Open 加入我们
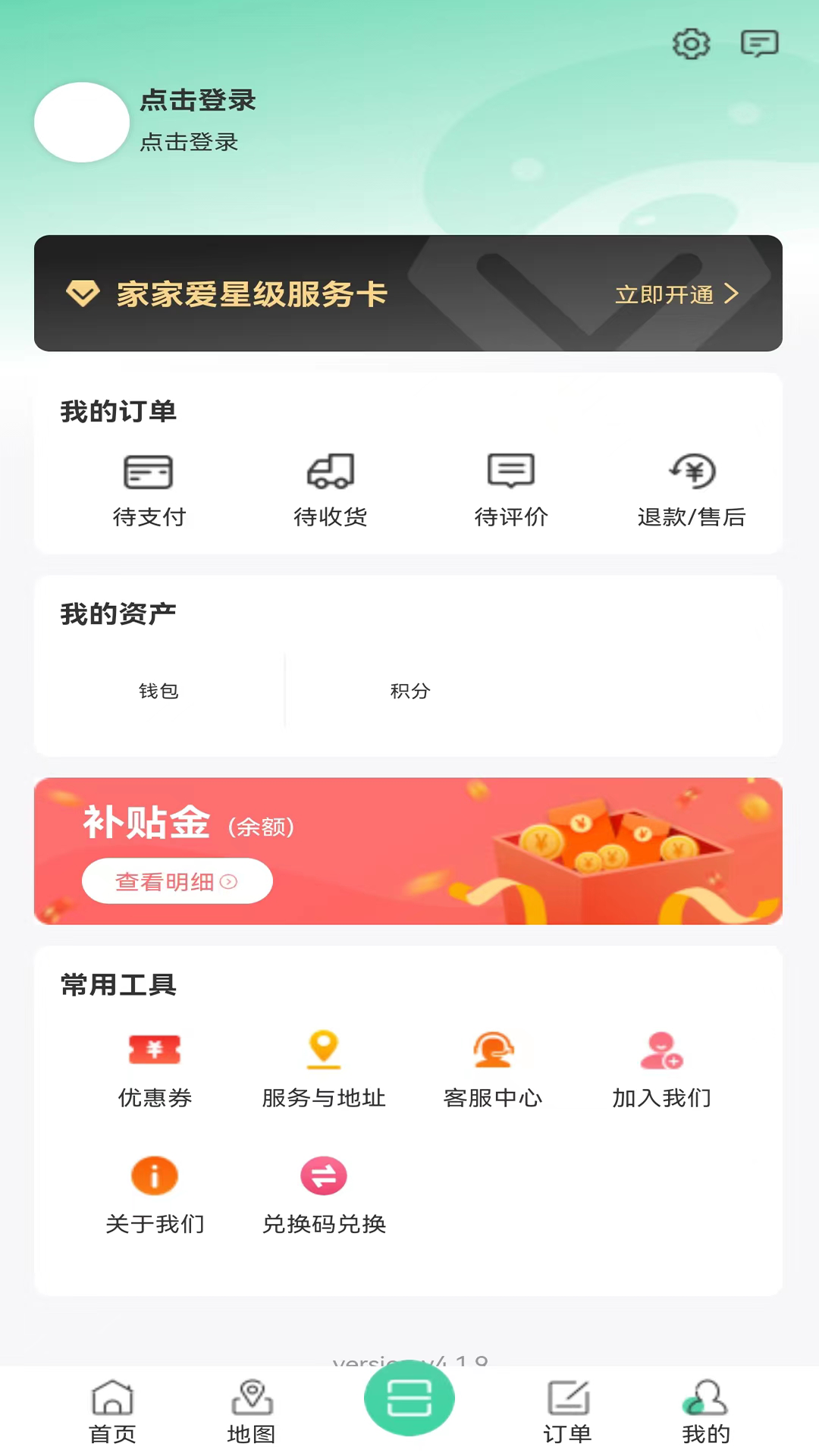The height and width of the screenshot is (1456, 819). tap(661, 1069)
